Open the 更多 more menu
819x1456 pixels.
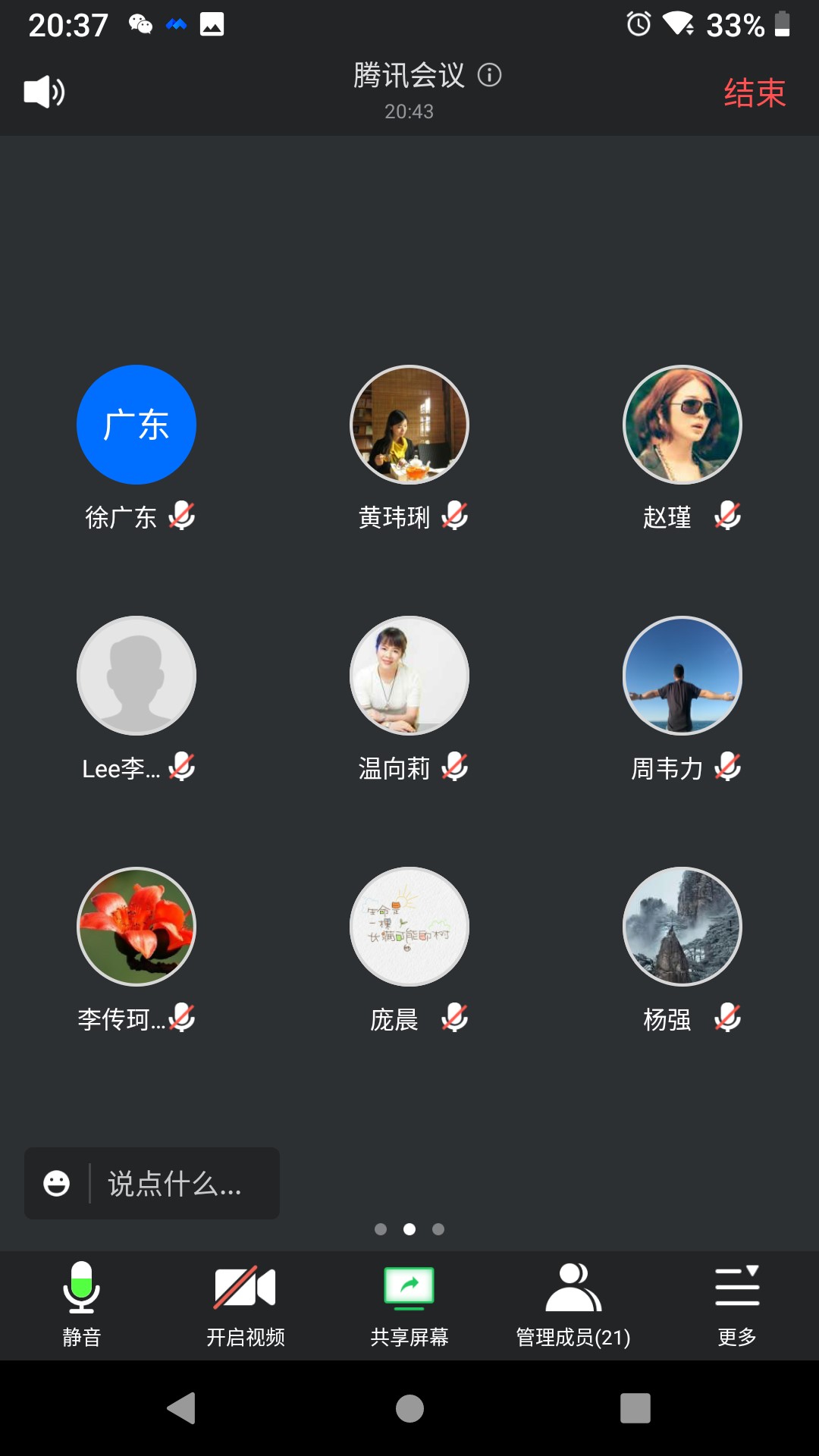[737, 1304]
